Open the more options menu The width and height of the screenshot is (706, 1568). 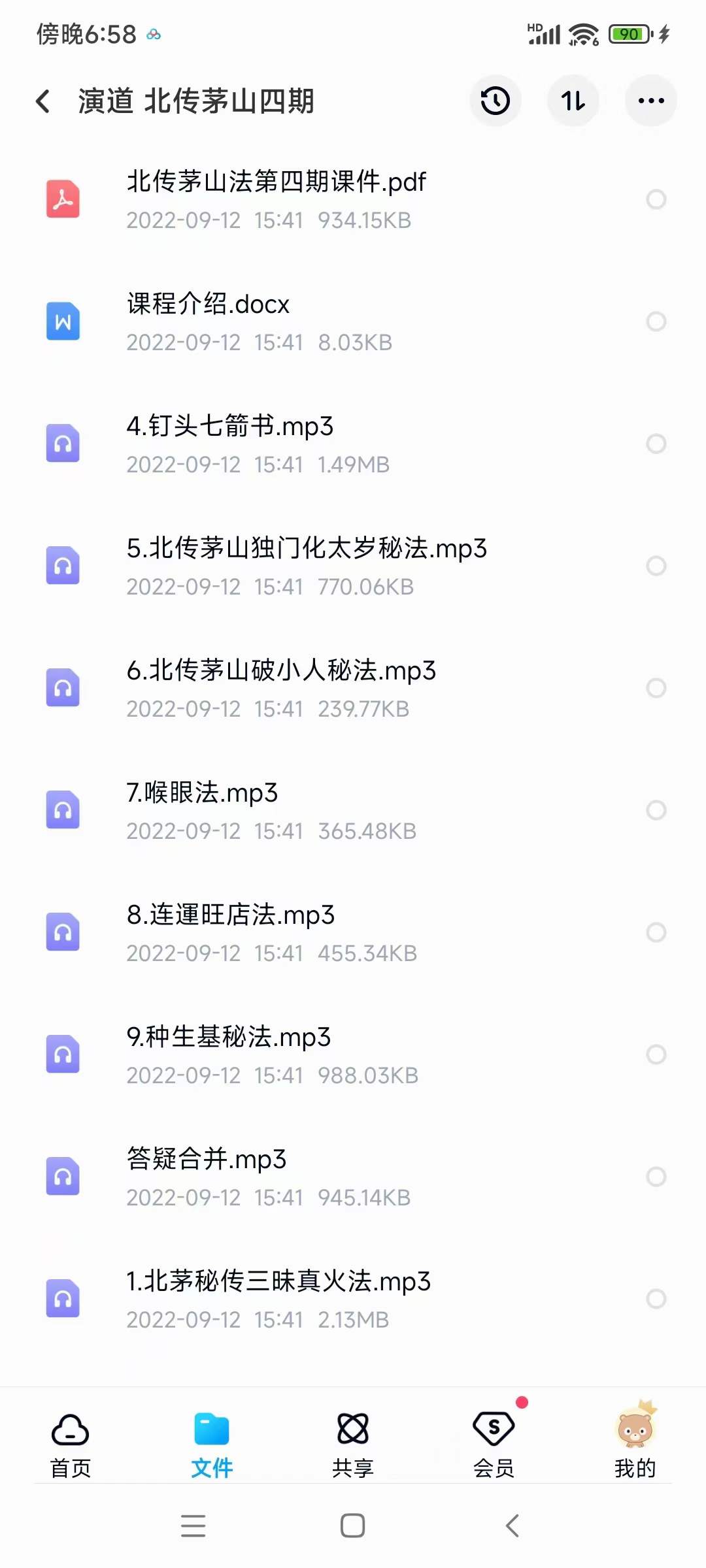click(650, 101)
